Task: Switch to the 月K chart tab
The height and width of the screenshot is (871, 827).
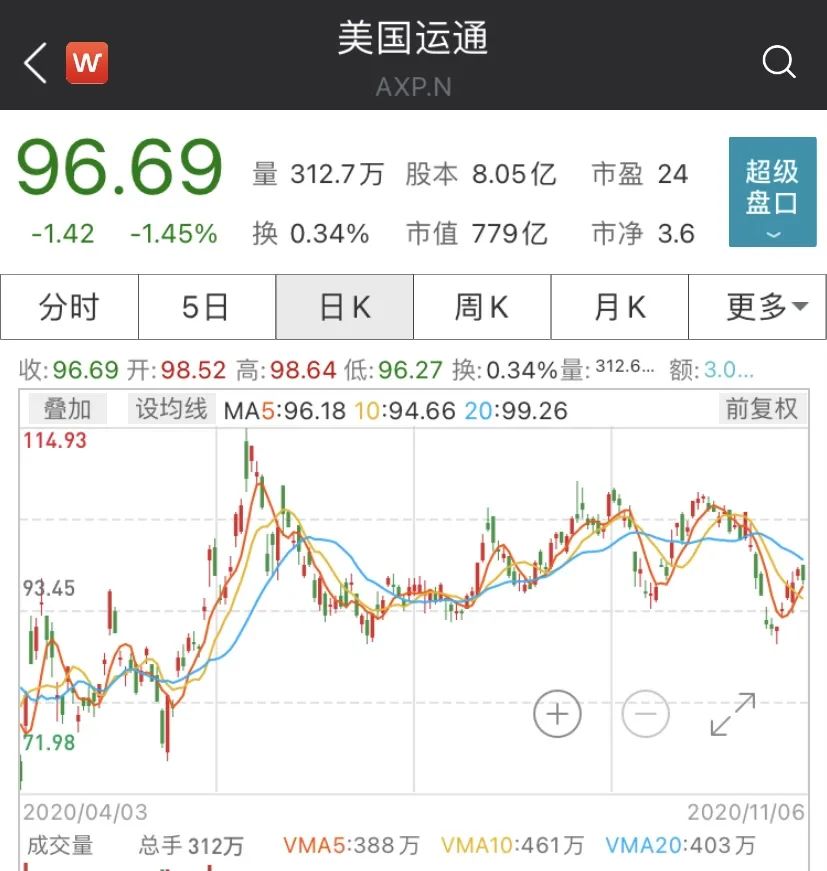Action: tap(620, 307)
